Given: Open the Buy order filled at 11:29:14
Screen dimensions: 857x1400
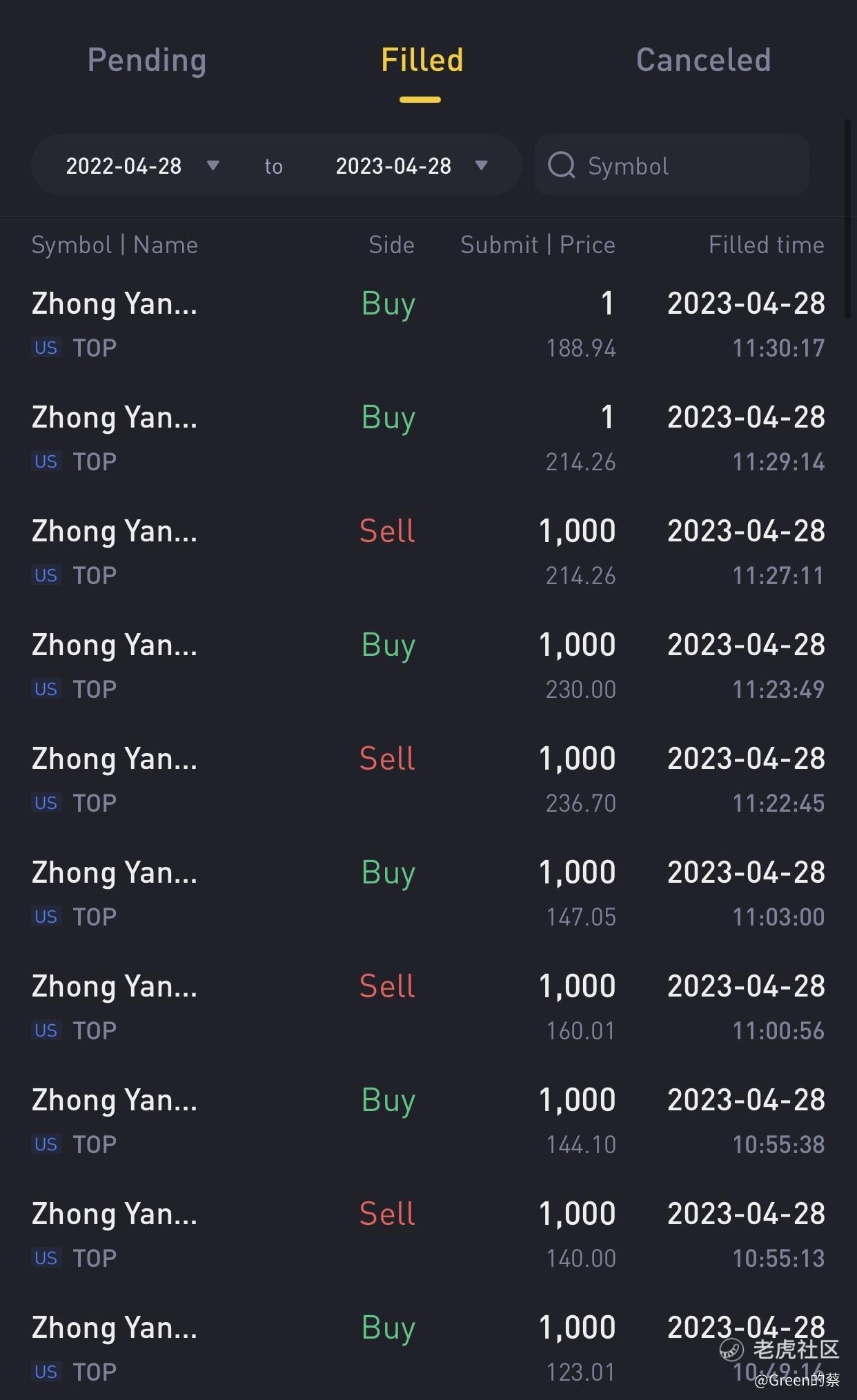Looking at the screenshot, I should [x=428, y=439].
